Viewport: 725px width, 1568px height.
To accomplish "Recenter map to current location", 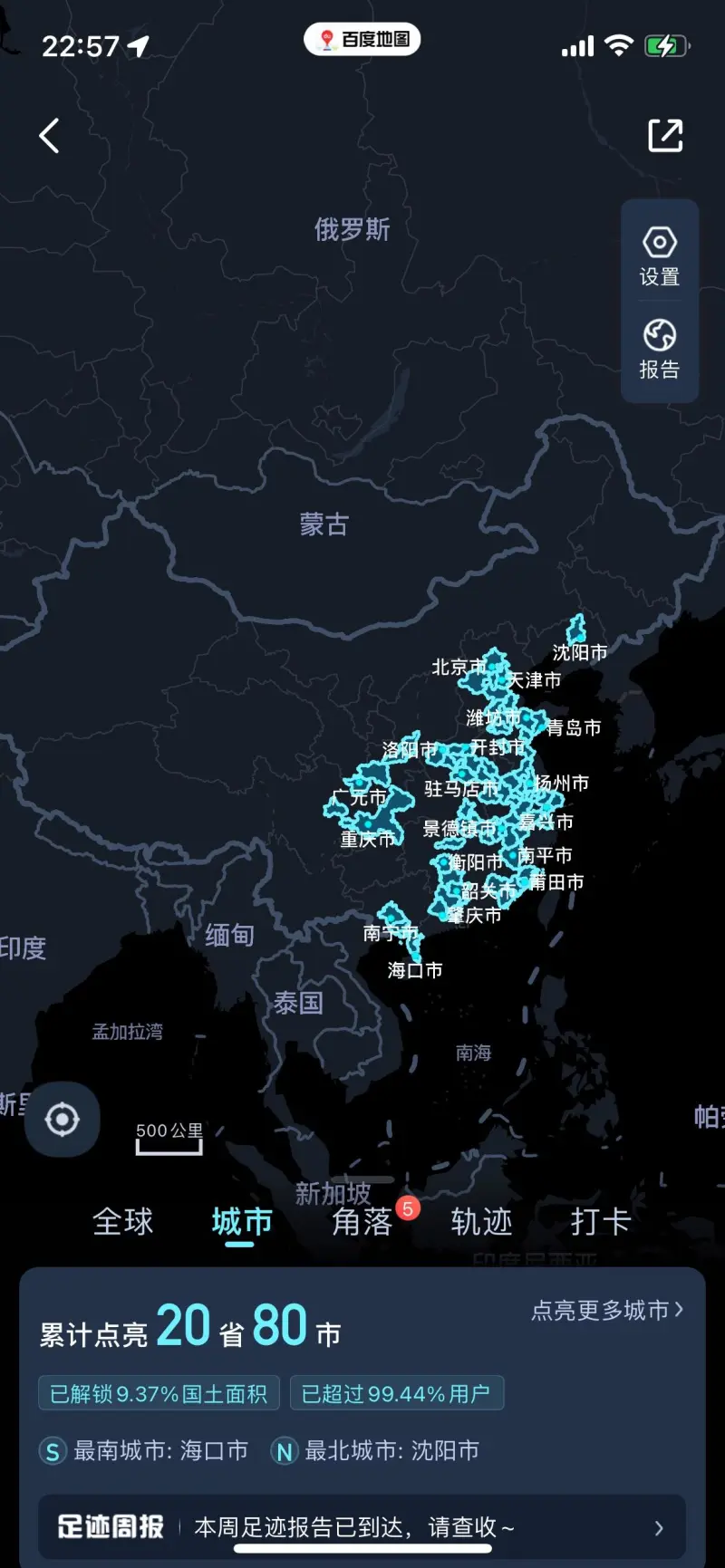I will 62,1120.
